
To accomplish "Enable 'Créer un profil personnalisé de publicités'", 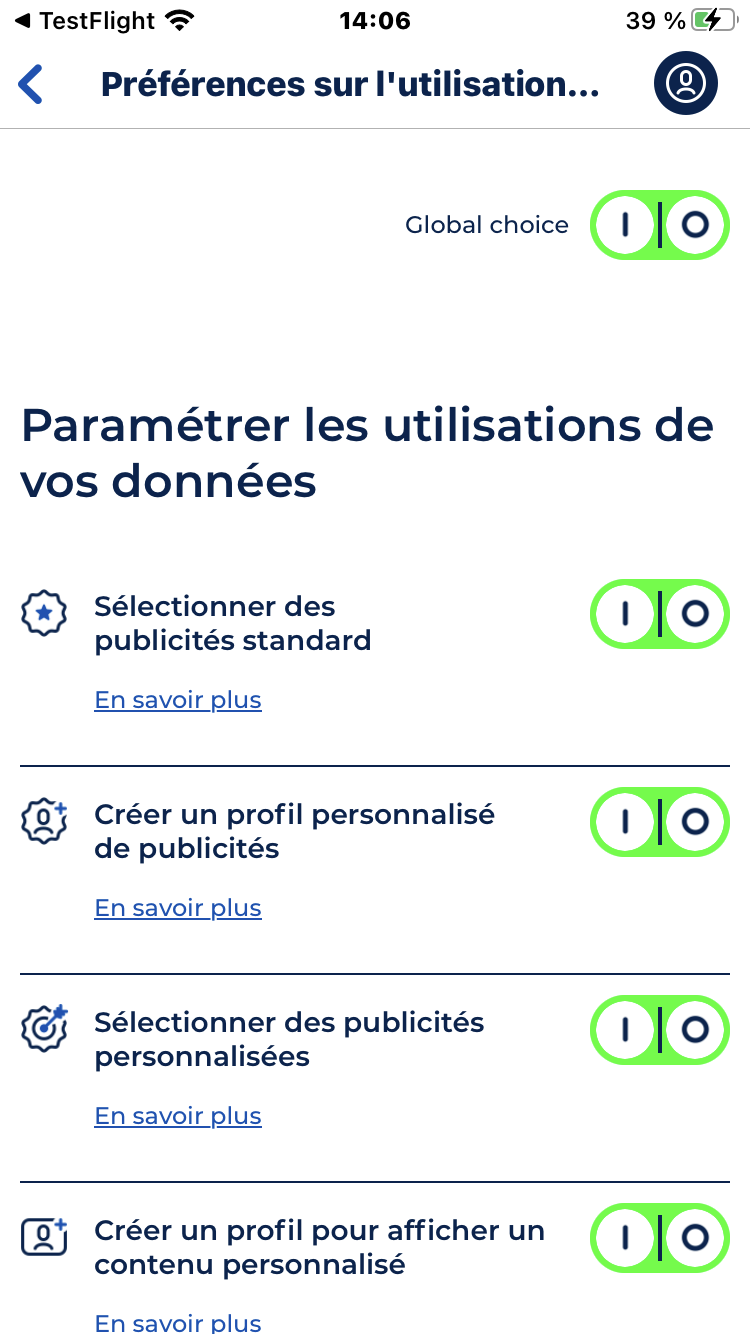I will [x=625, y=822].
